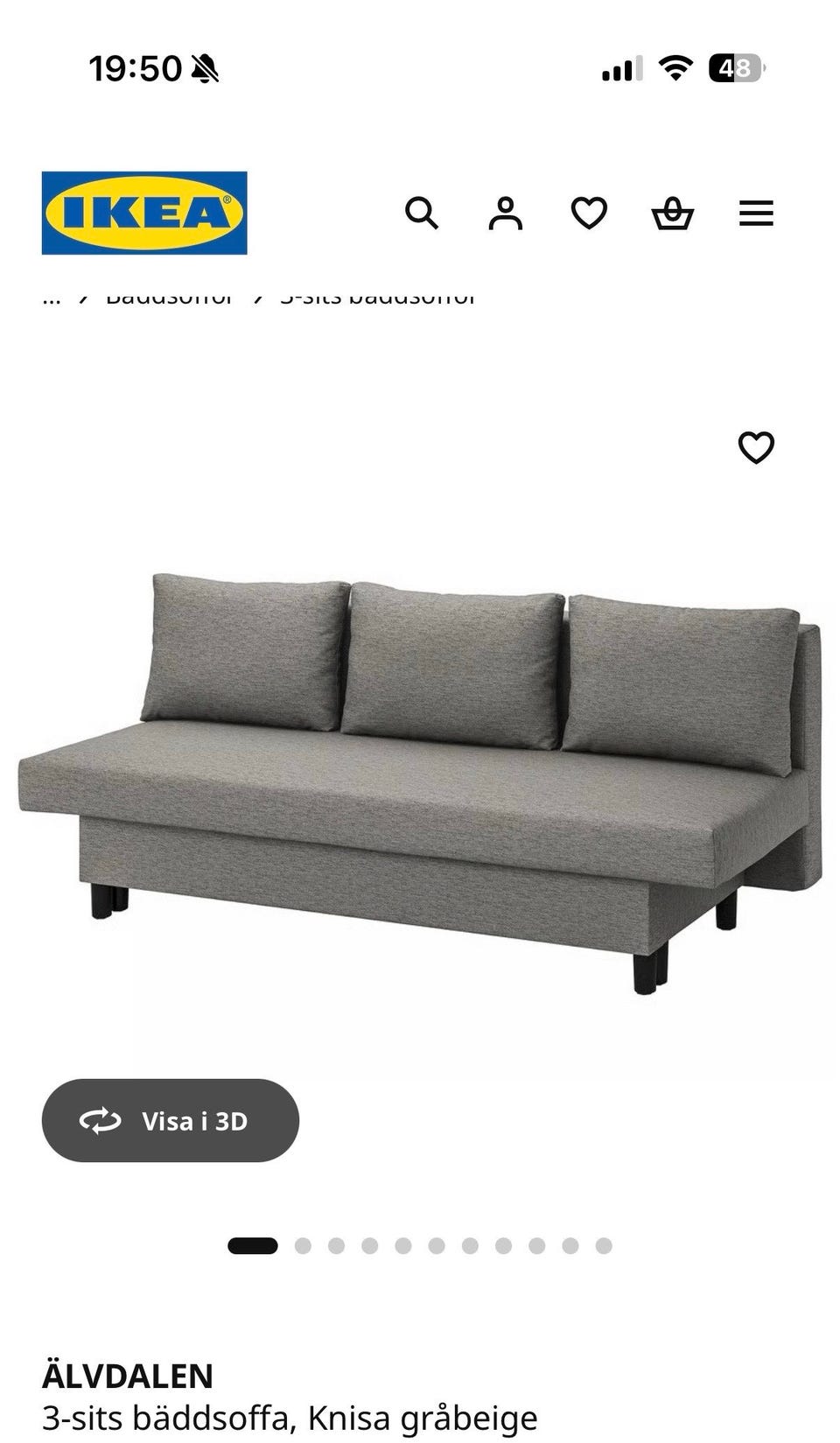840x1443 pixels.
Task: Open the account profile icon
Action: (505, 213)
